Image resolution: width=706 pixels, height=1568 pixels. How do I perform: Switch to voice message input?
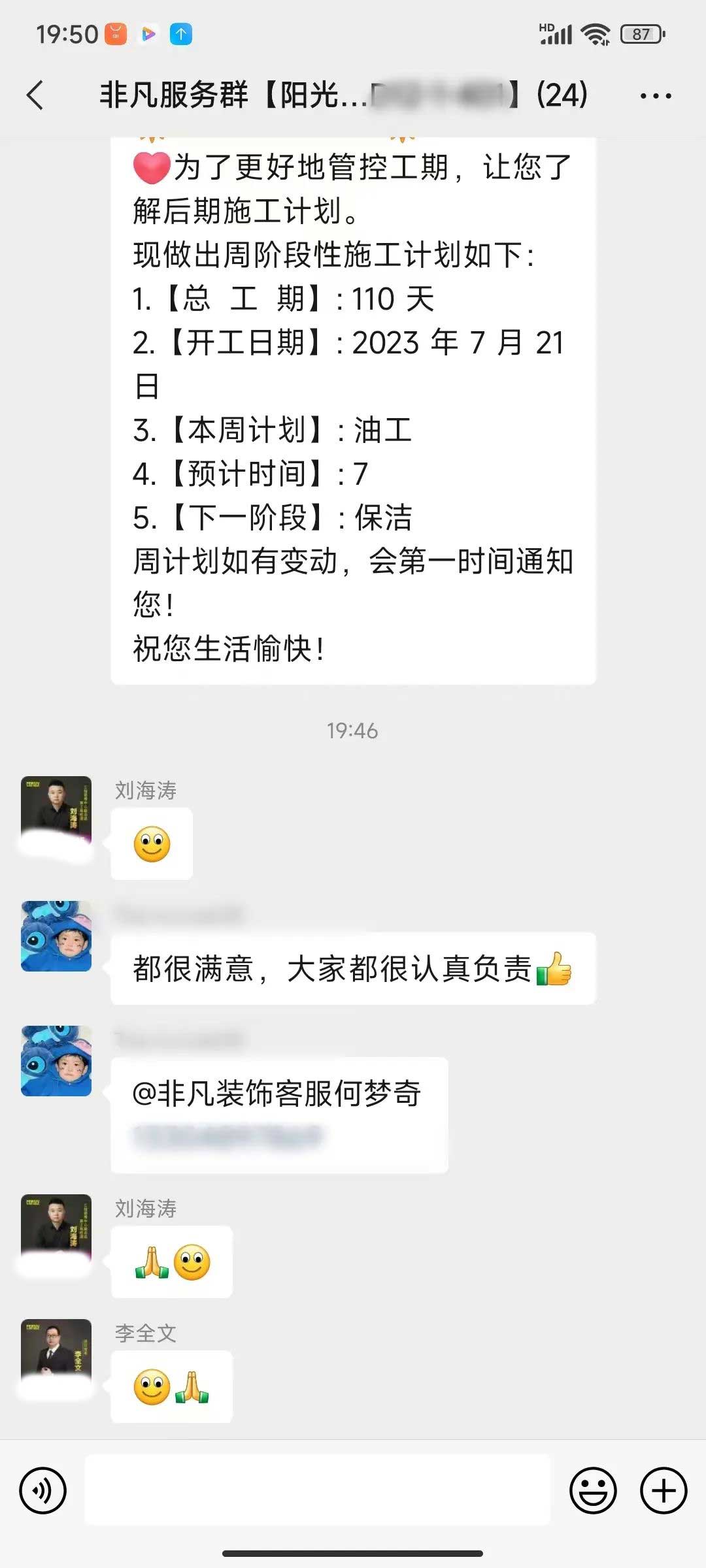(43, 1491)
